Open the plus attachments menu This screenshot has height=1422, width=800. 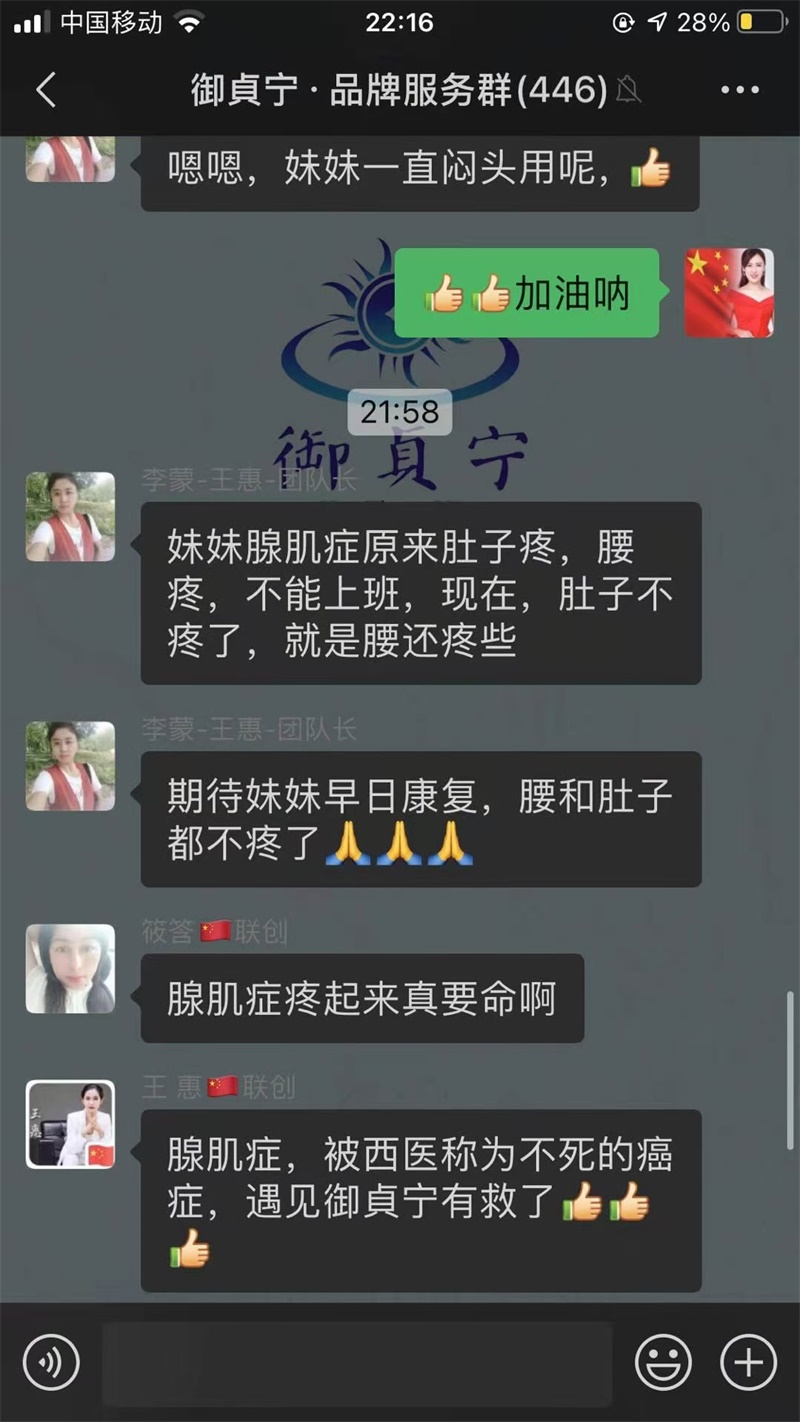[748, 1362]
